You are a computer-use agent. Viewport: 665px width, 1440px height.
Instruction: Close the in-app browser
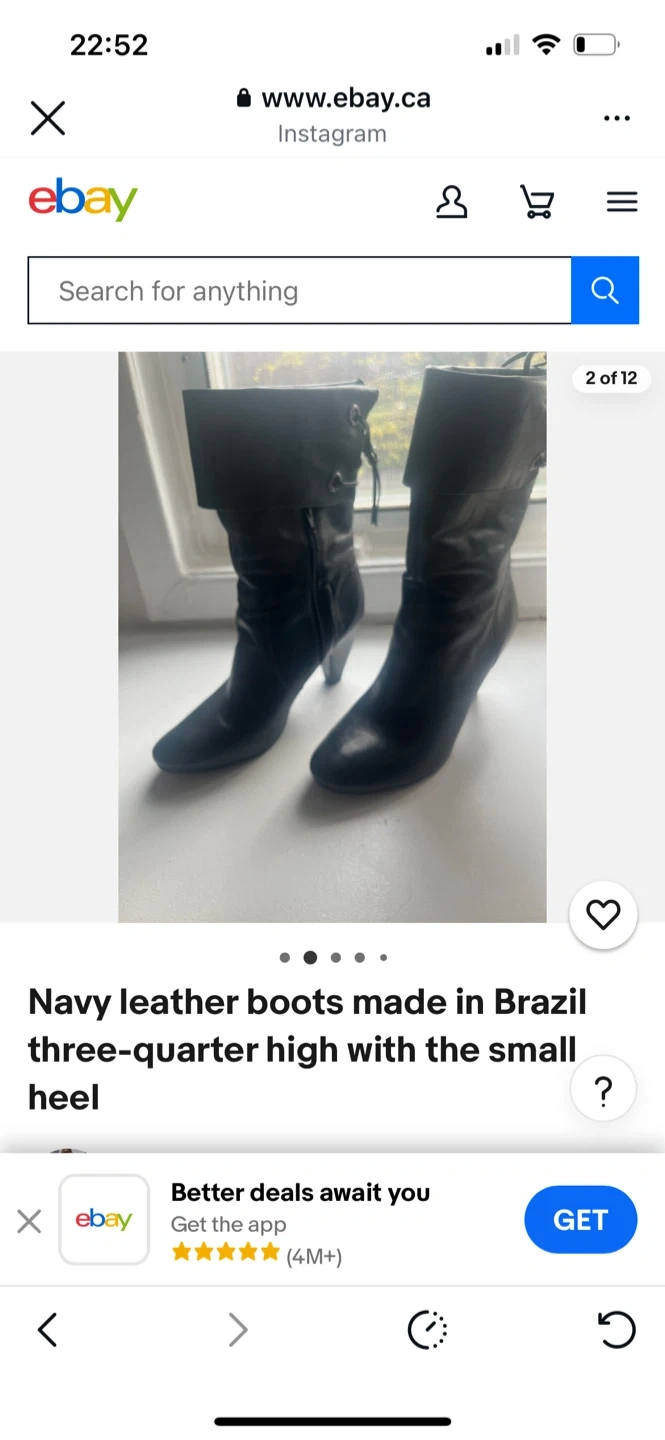[x=47, y=118]
